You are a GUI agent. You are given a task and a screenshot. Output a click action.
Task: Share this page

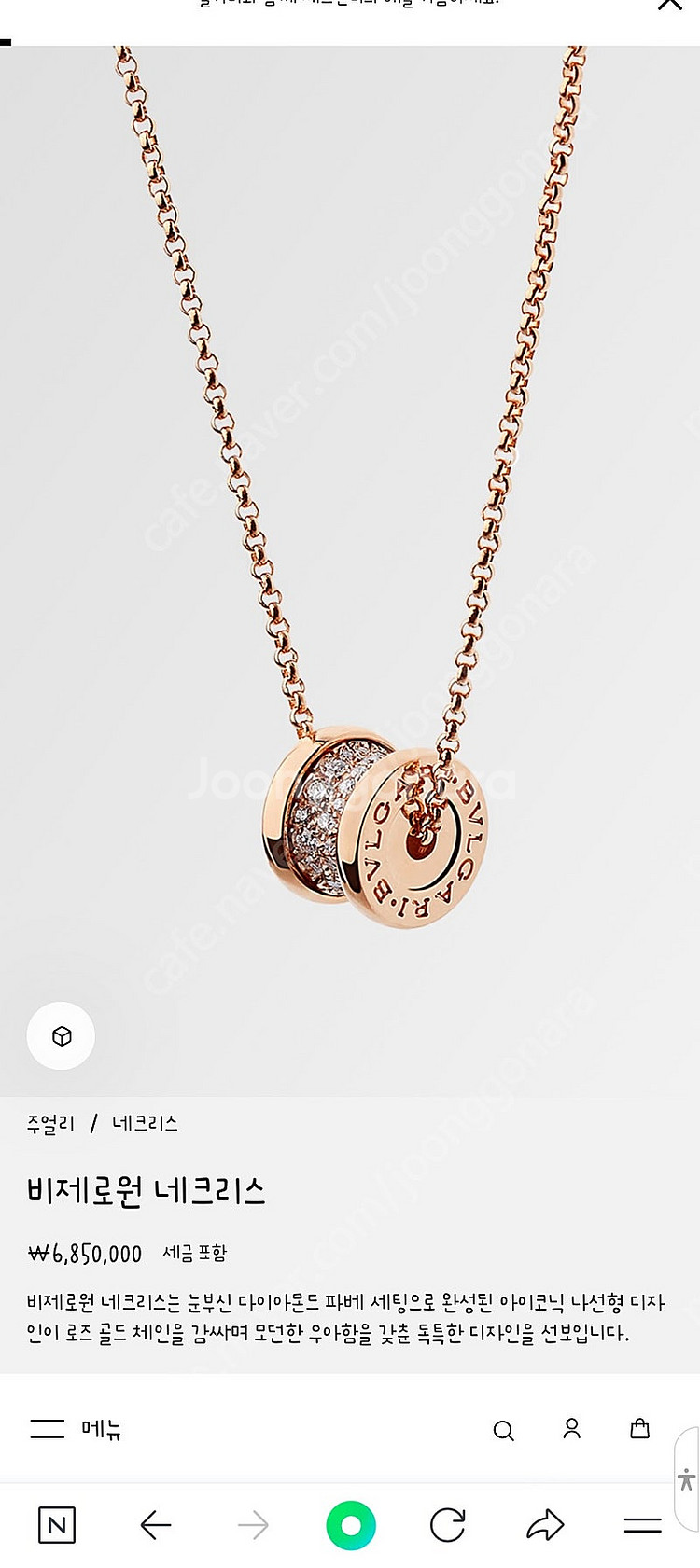click(545, 1526)
